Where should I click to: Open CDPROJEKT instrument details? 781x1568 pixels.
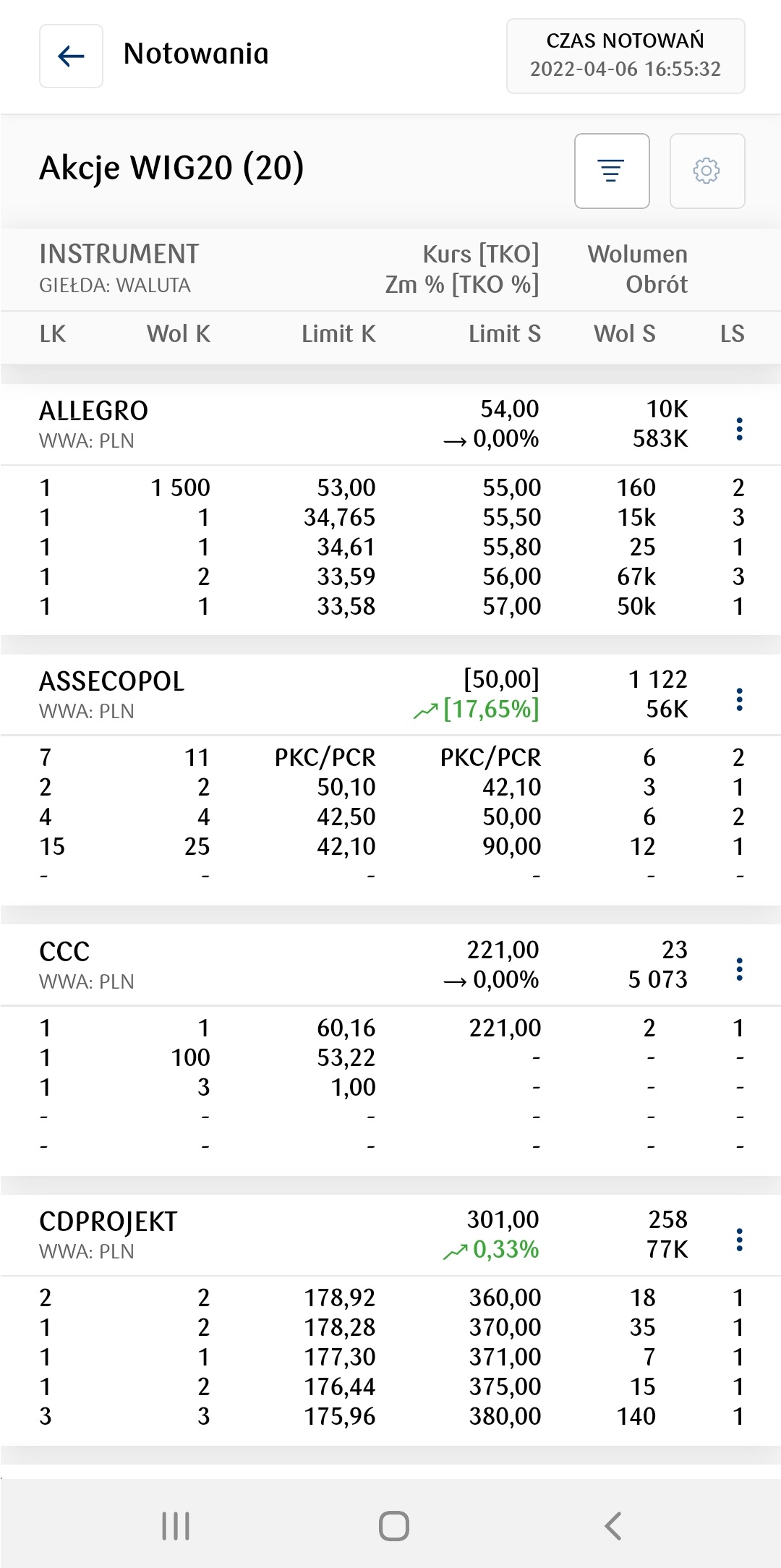click(108, 1222)
